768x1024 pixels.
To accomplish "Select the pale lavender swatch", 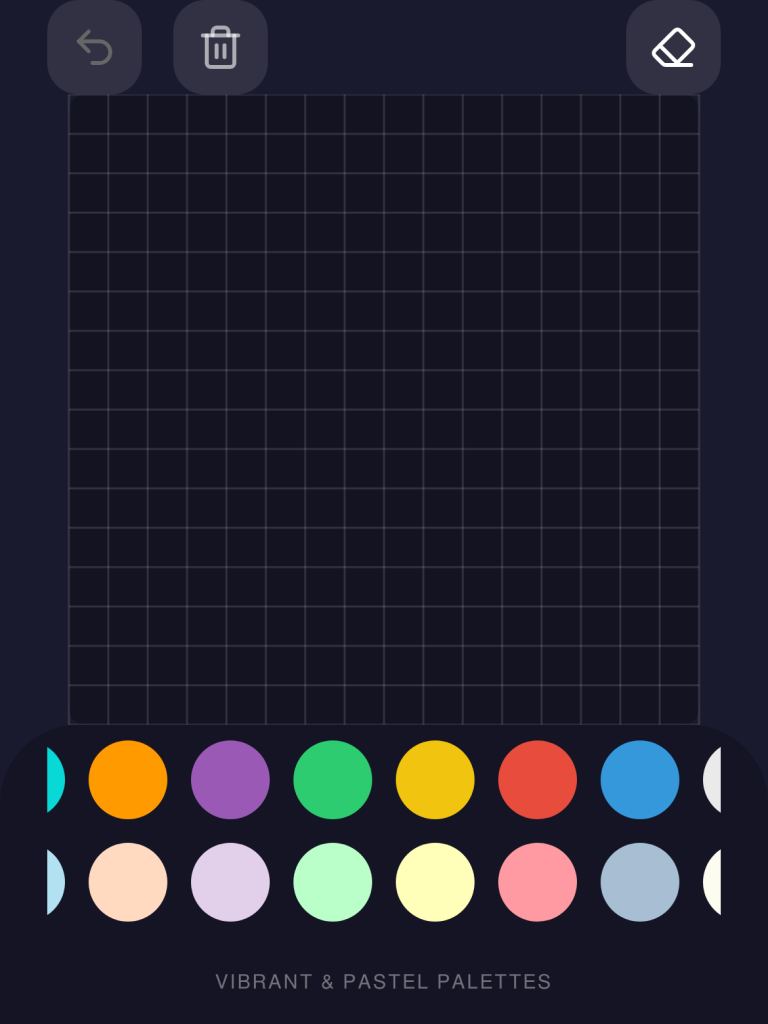I will 230,882.
